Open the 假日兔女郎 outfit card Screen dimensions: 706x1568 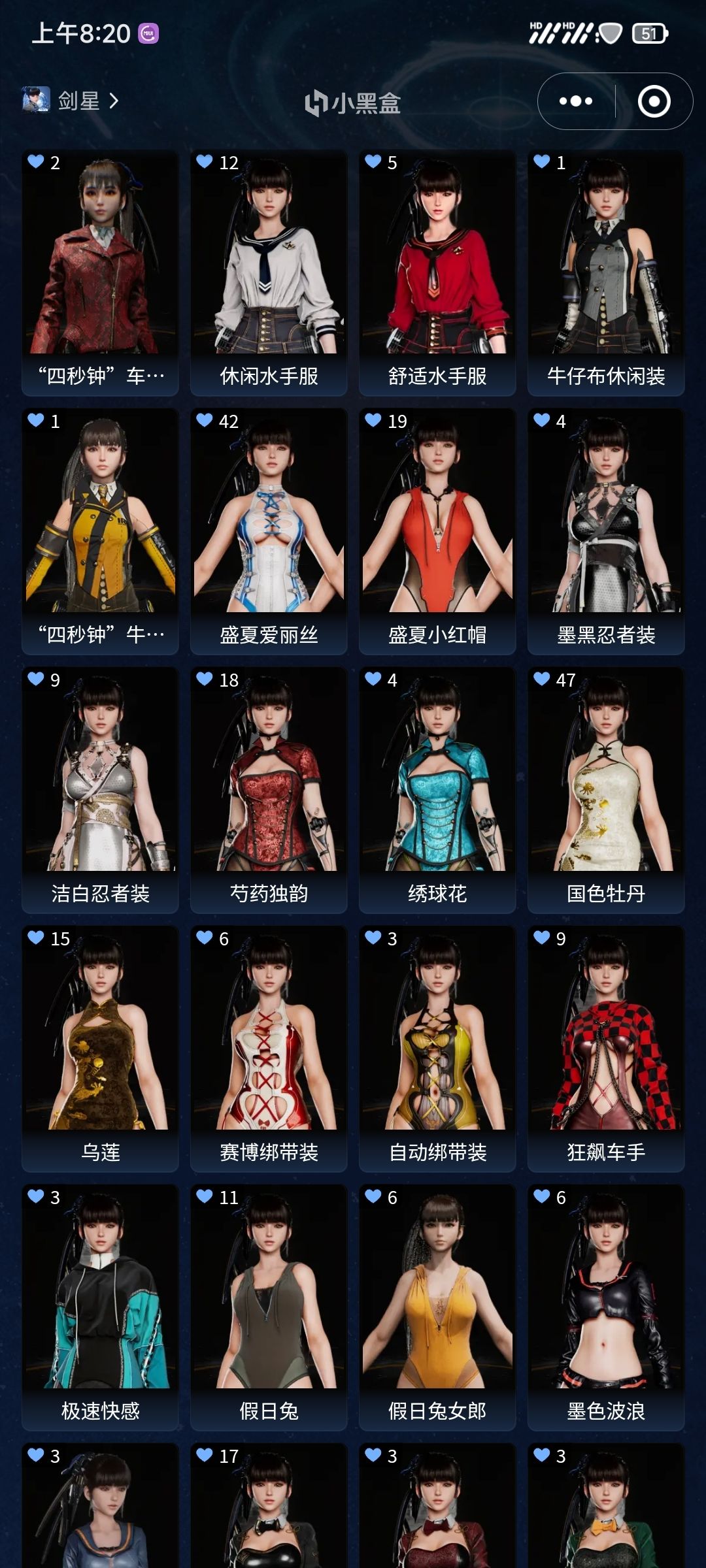pyautogui.click(x=437, y=1307)
